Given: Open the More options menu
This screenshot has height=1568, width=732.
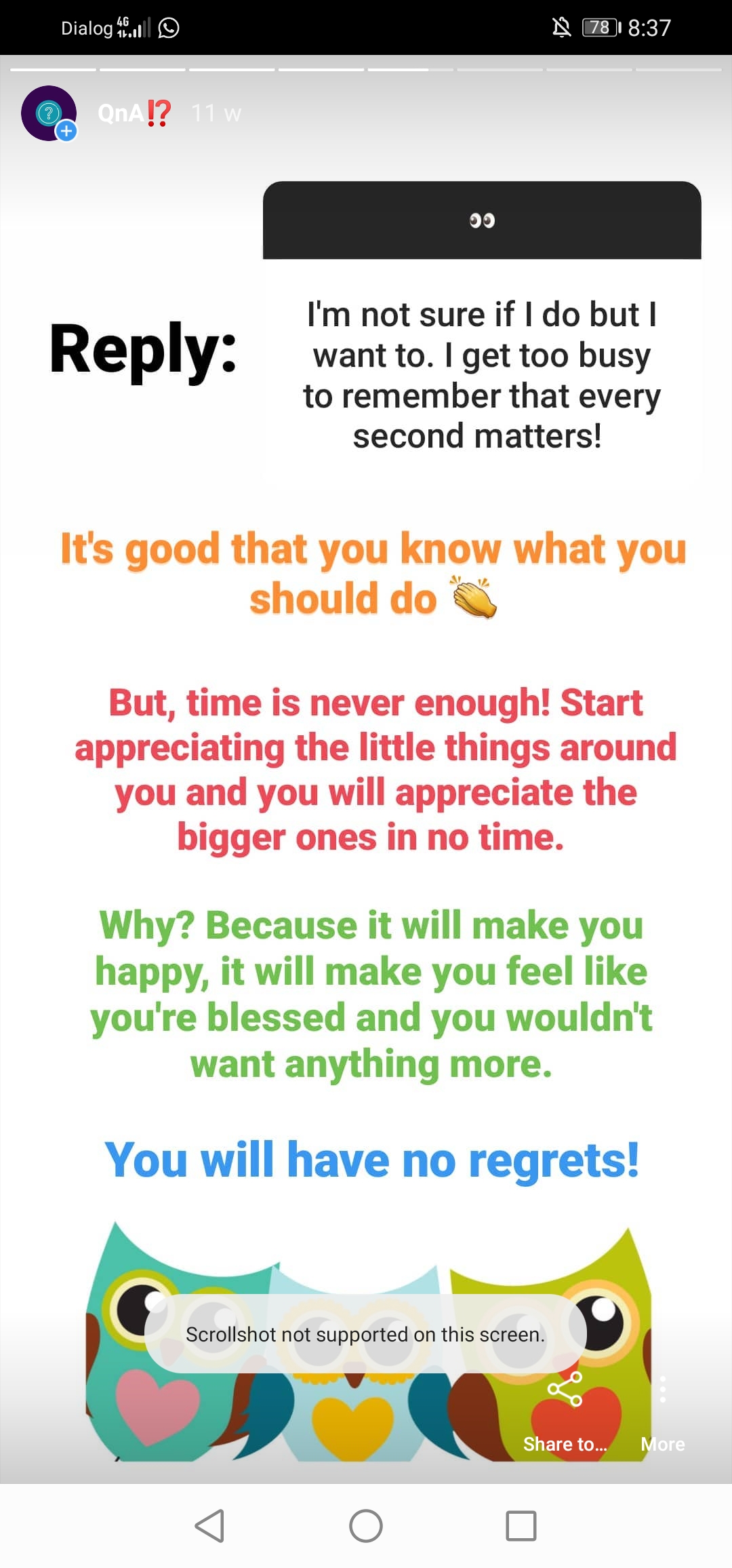Looking at the screenshot, I should [662, 1409].
